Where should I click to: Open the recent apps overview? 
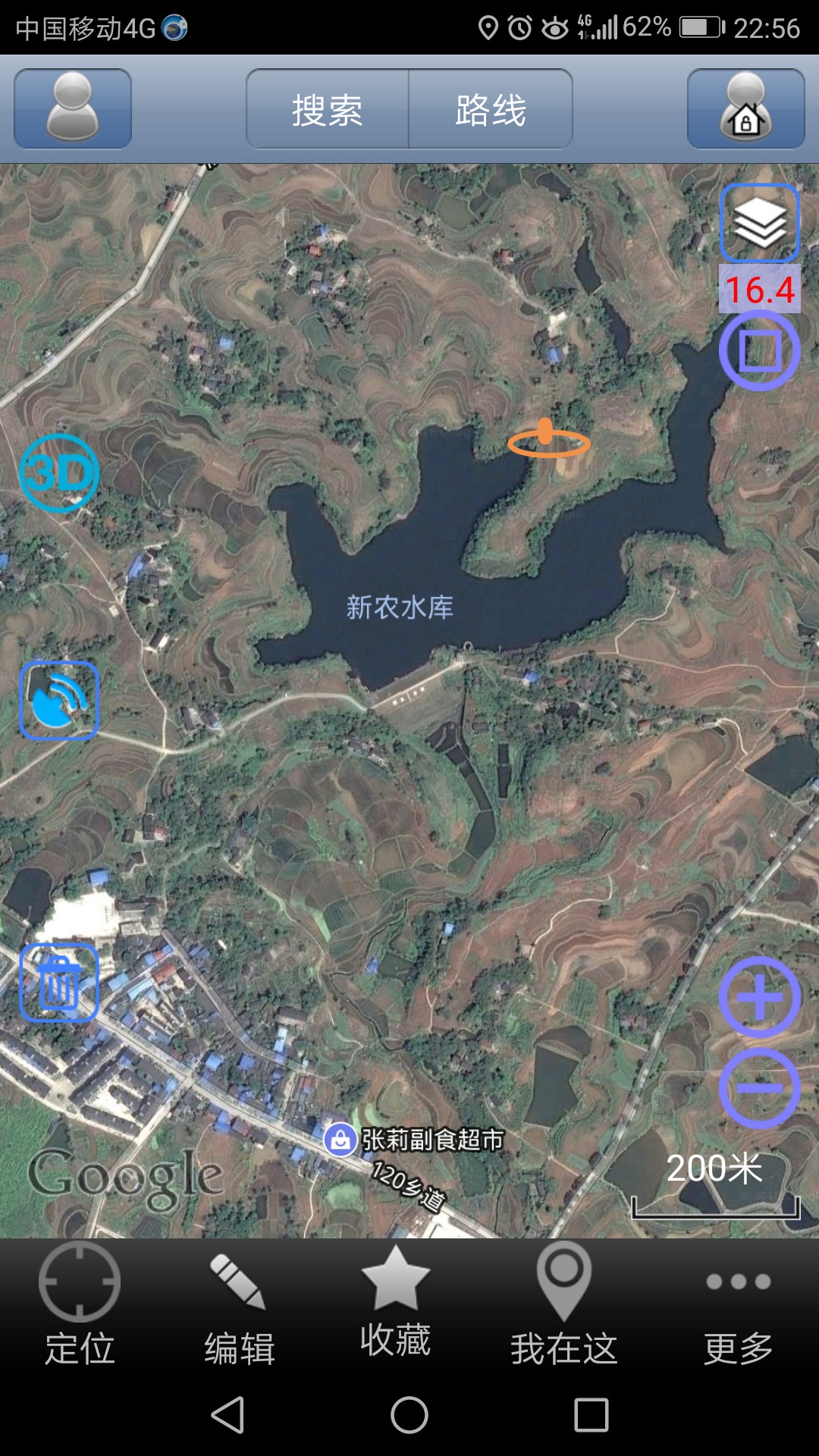pos(591,1415)
